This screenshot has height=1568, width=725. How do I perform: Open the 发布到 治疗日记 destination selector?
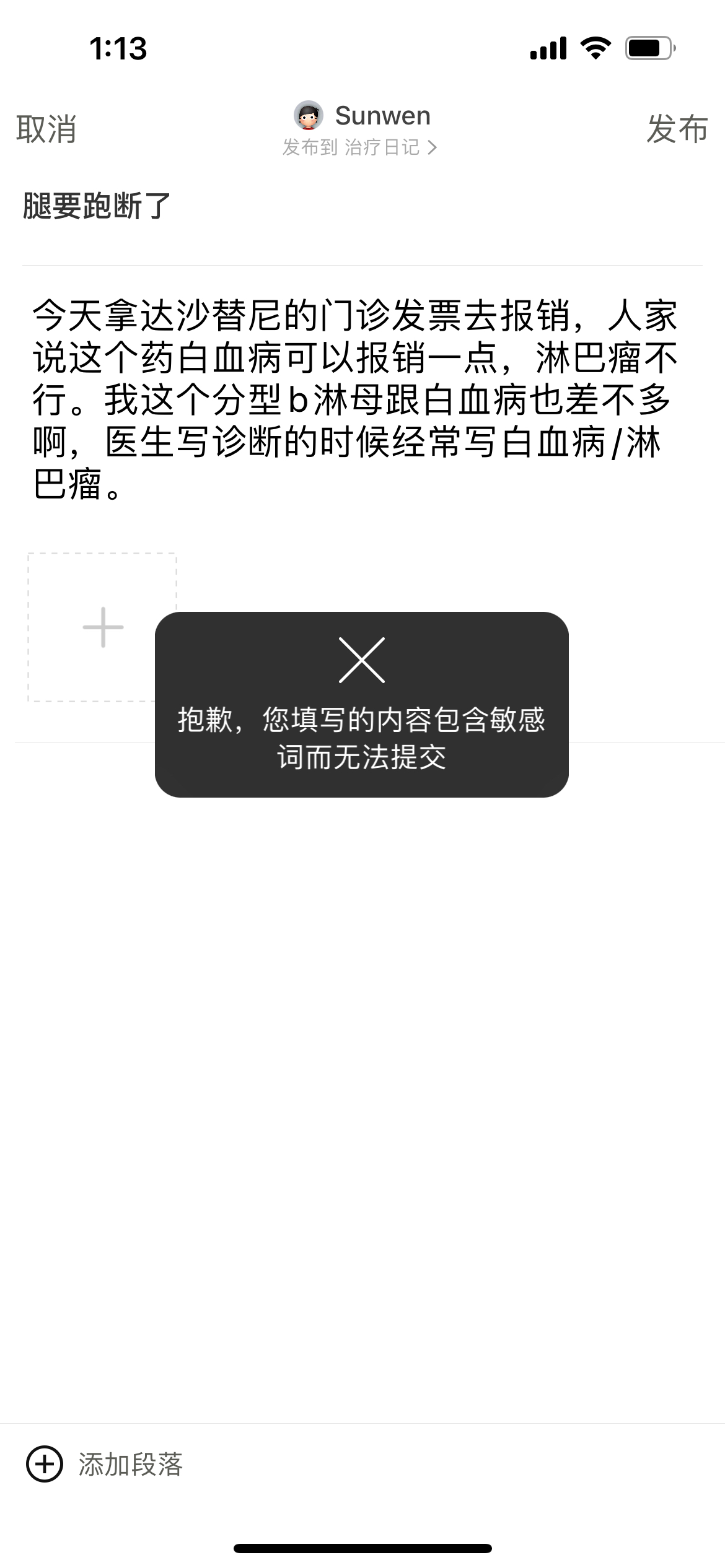pyautogui.click(x=360, y=147)
